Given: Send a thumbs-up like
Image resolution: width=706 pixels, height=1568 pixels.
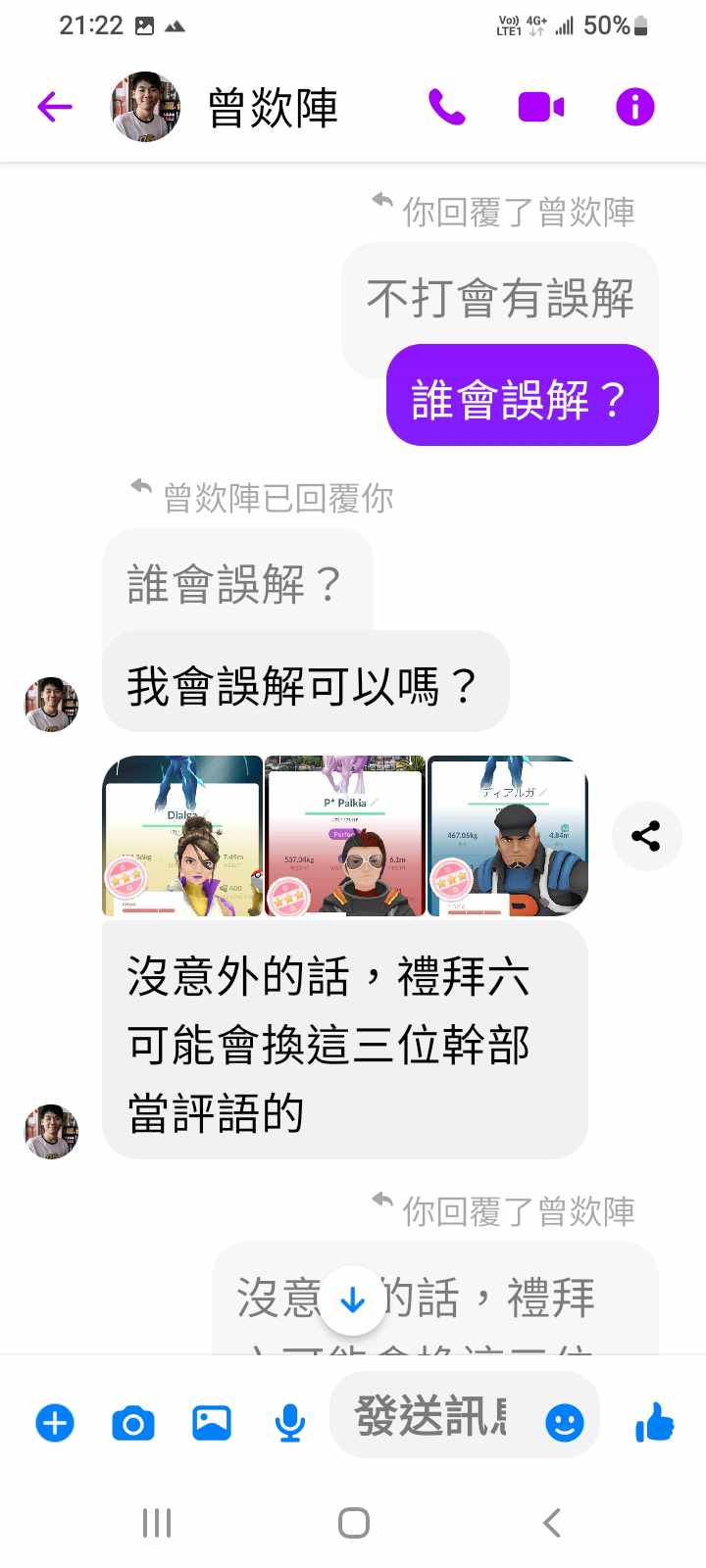Looking at the screenshot, I should pos(654,1422).
